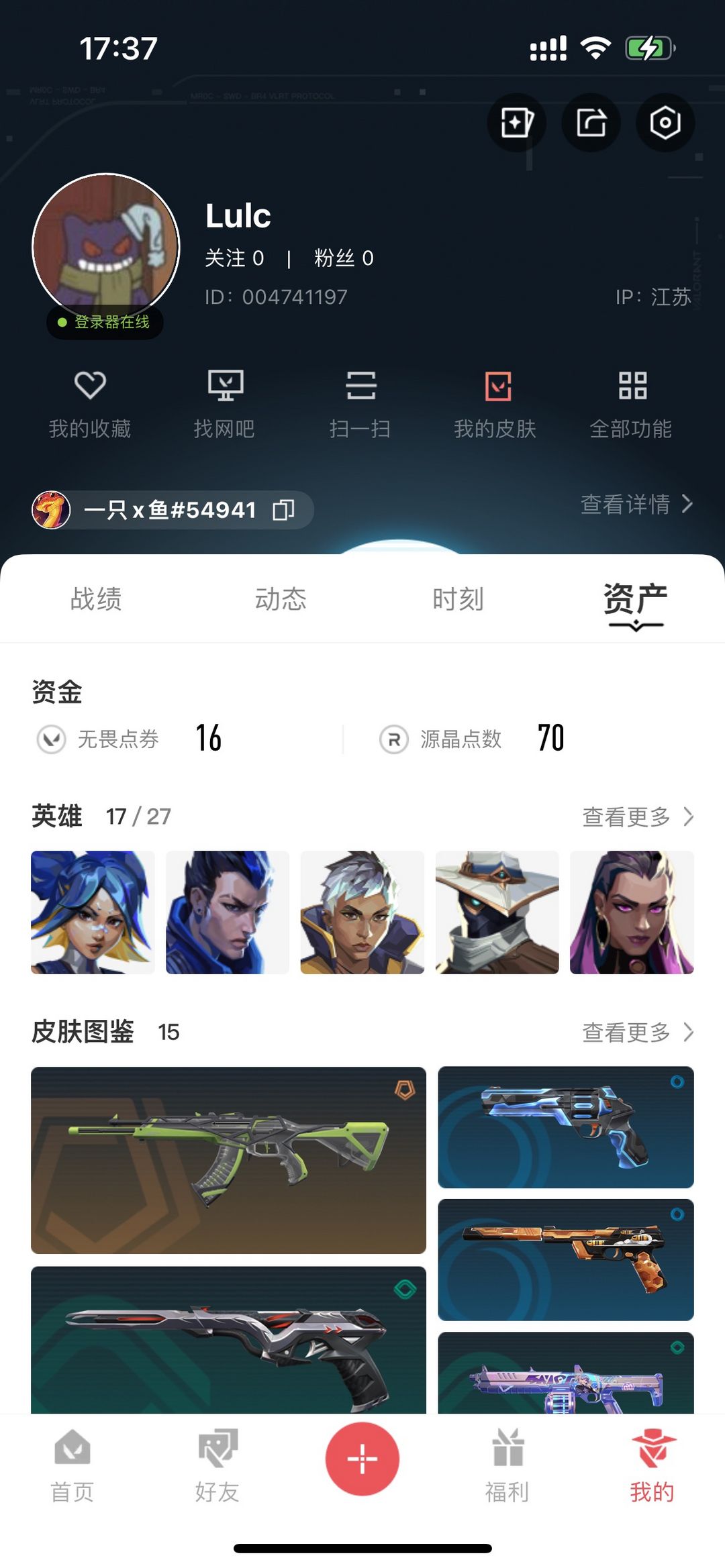The width and height of the screenshot is (725, 1568).
Task: Open 查看详情 account details
Action: click(x=636, y=504)
